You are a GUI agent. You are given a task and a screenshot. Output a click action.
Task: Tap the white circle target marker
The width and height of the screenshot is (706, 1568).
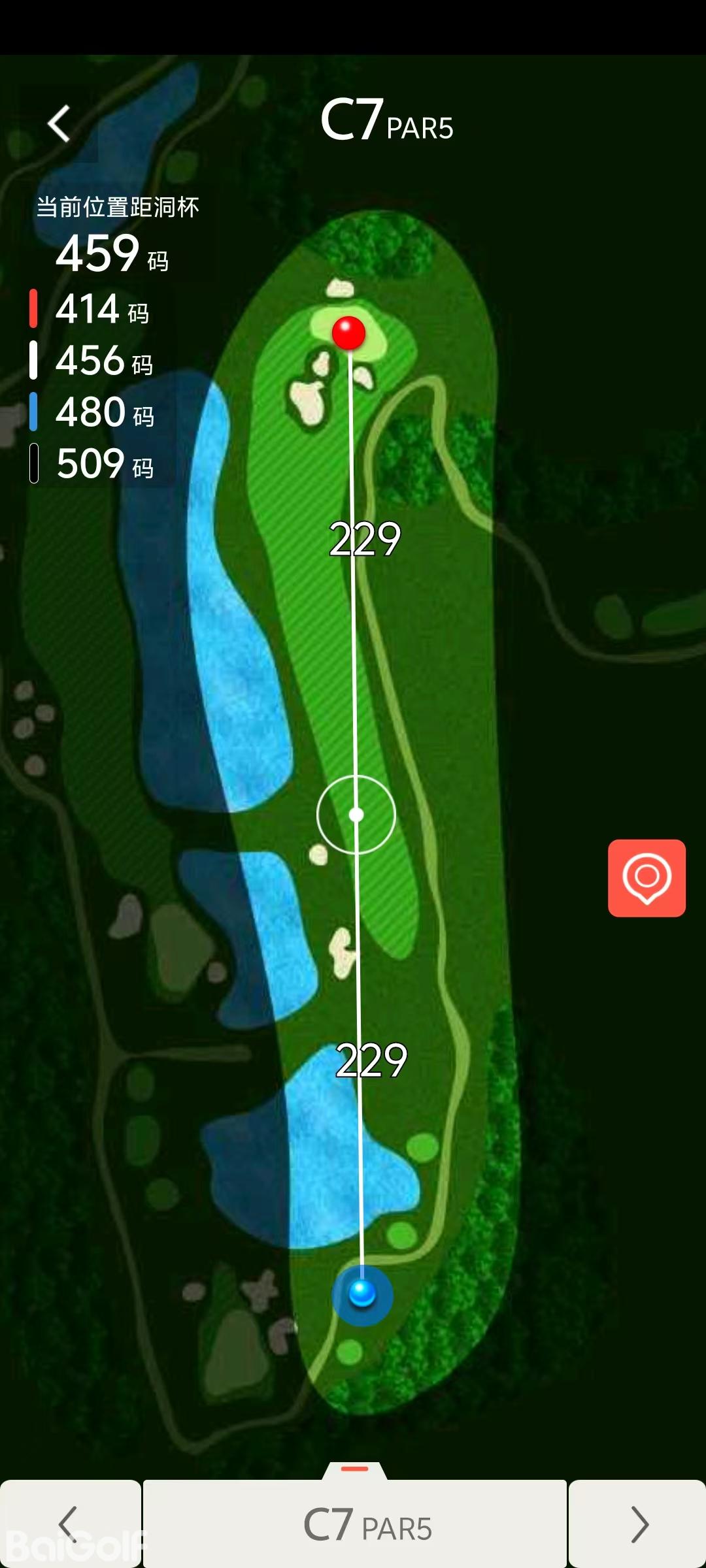point(356,815)
